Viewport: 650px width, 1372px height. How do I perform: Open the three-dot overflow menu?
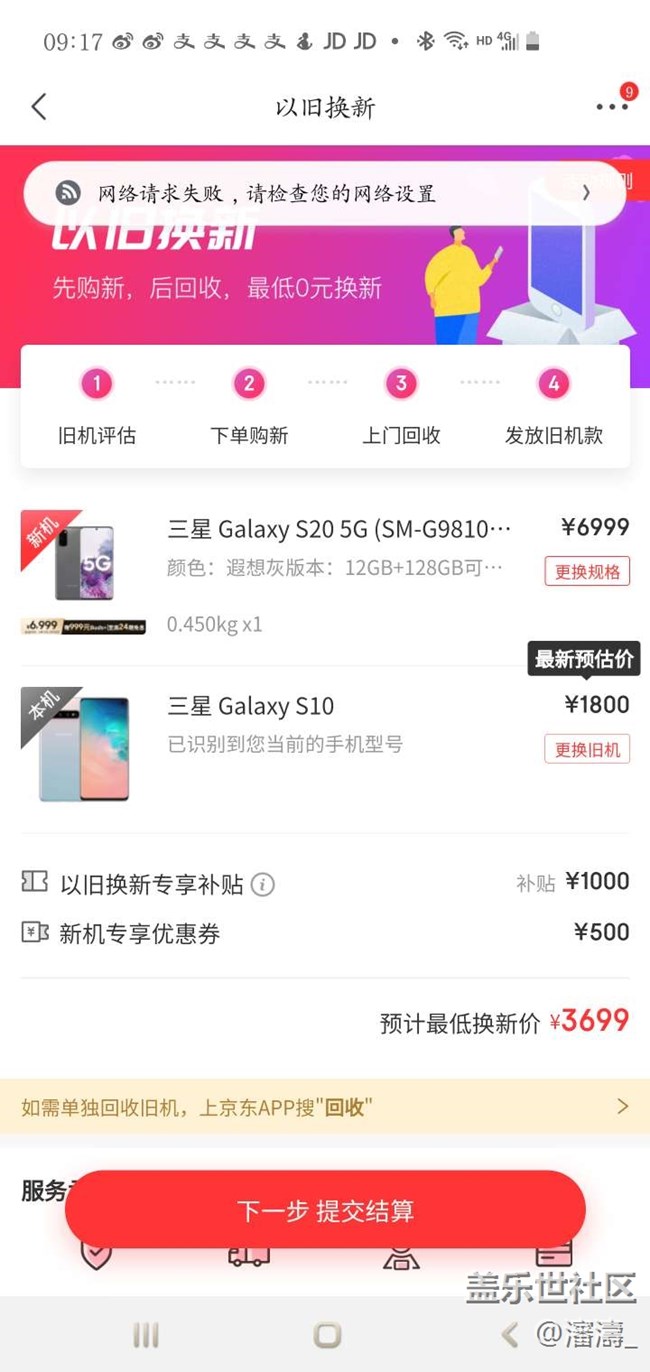611,107
